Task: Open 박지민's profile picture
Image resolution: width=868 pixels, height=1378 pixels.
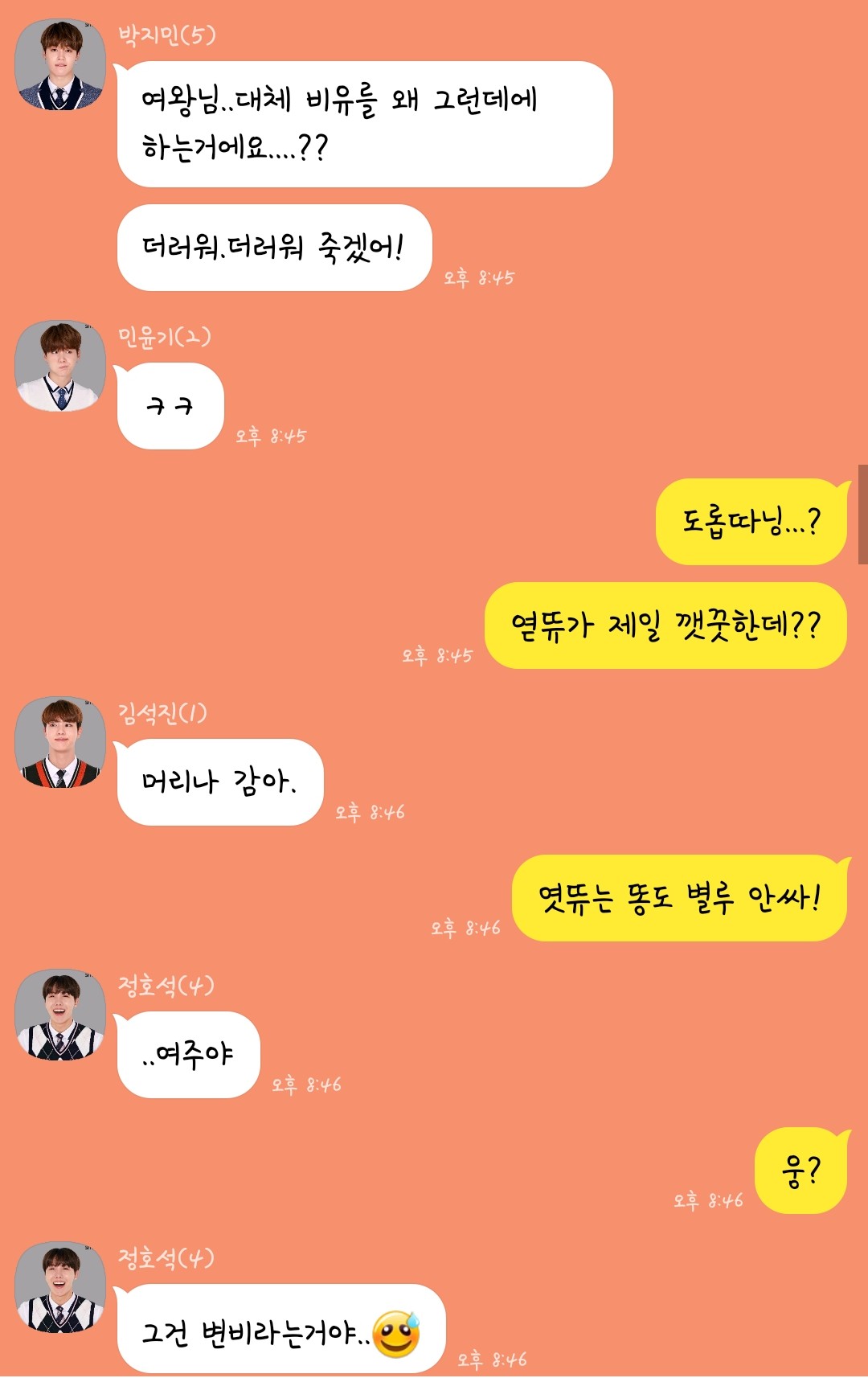Action: 60,64
